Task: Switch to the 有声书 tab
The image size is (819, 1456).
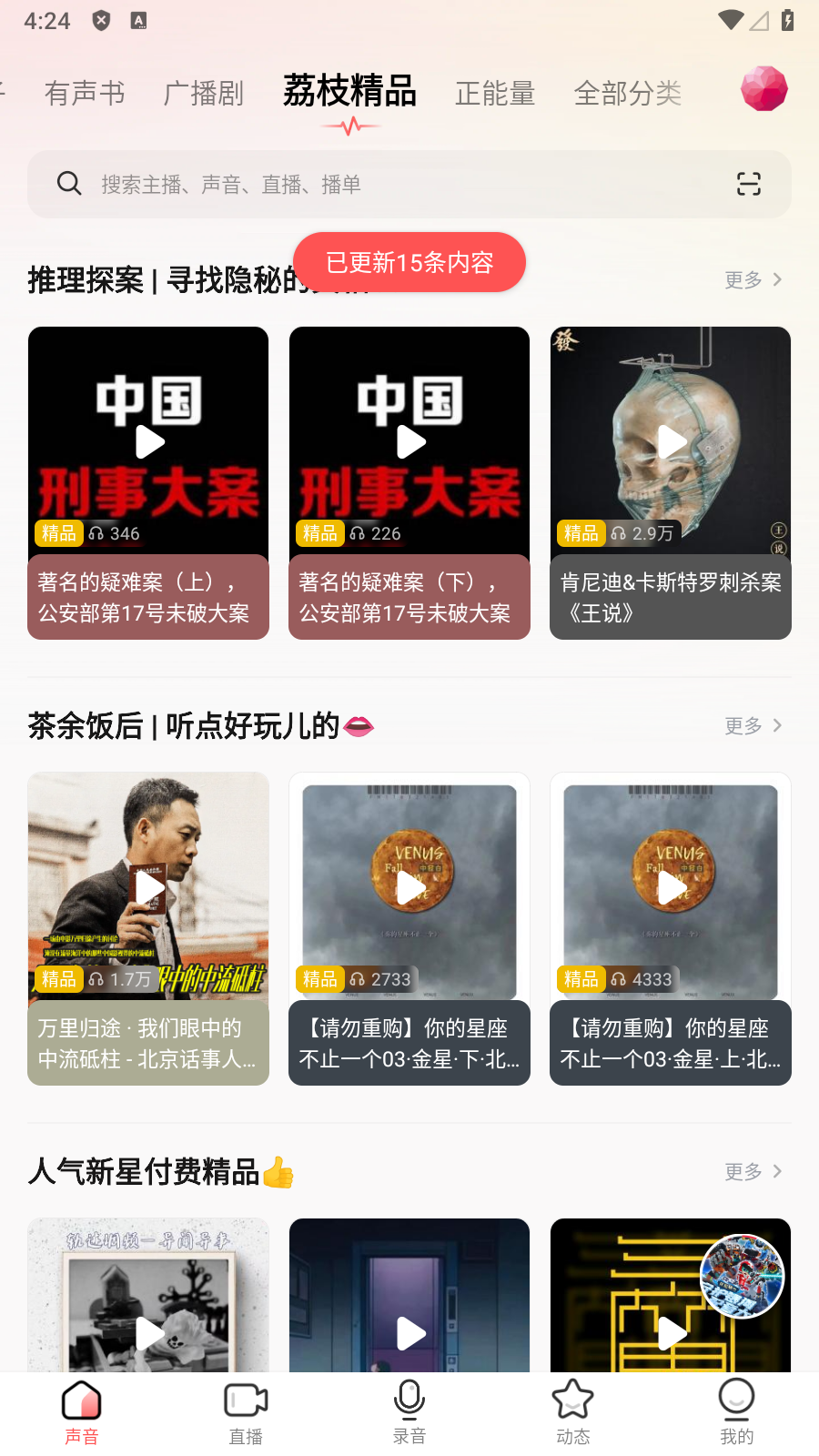Action: coord(85,93)
